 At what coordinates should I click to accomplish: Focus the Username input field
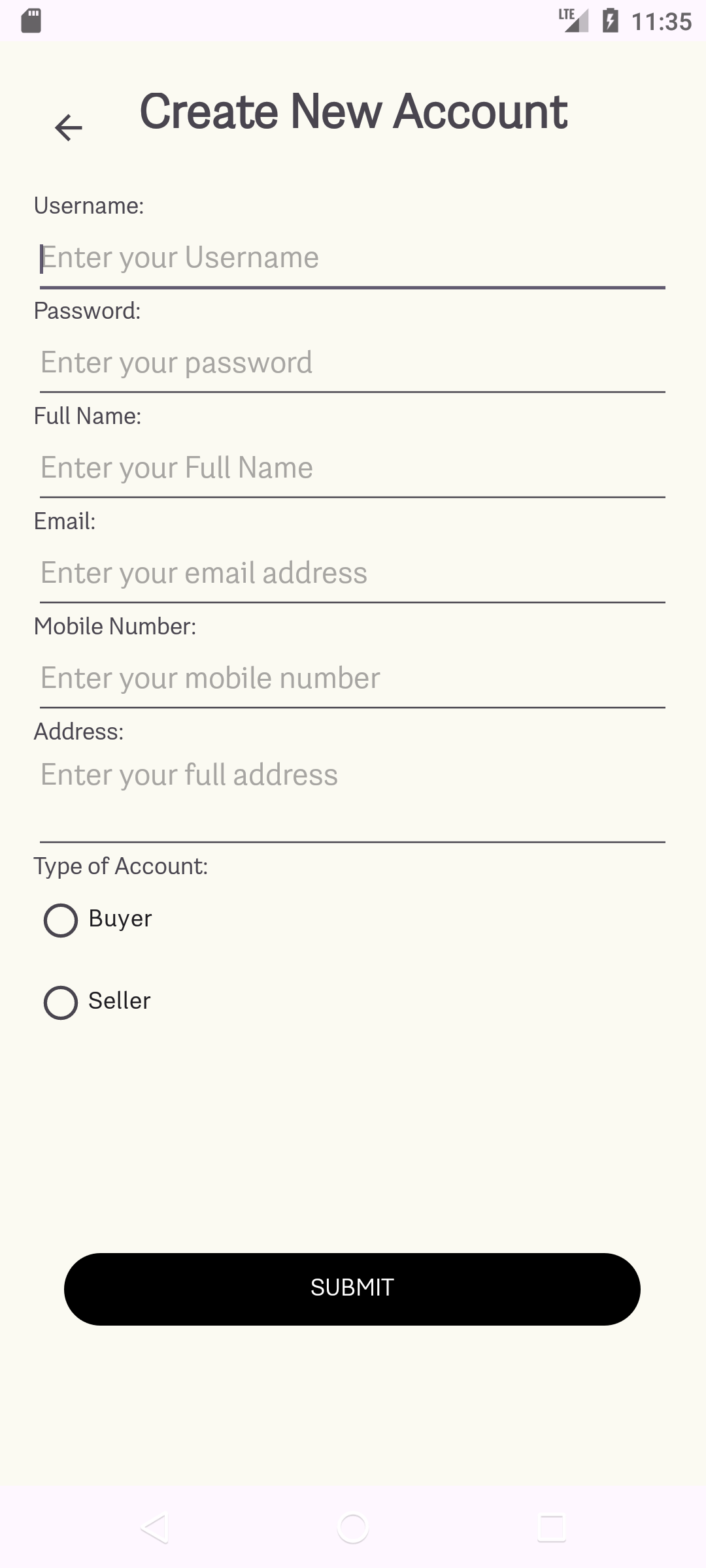(x=352, y=258)
